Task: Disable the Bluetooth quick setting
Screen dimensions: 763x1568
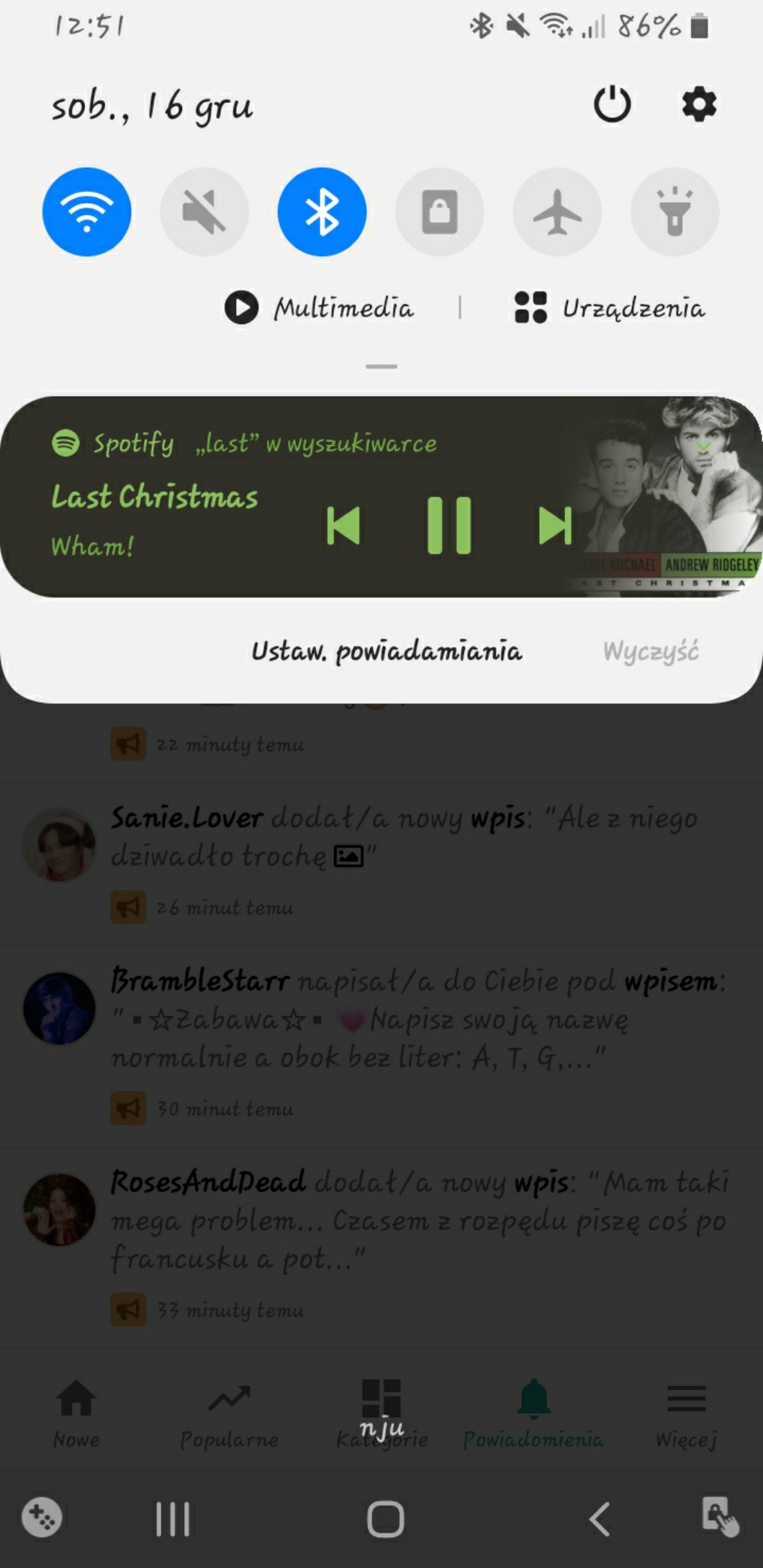Action: point(322,212)
